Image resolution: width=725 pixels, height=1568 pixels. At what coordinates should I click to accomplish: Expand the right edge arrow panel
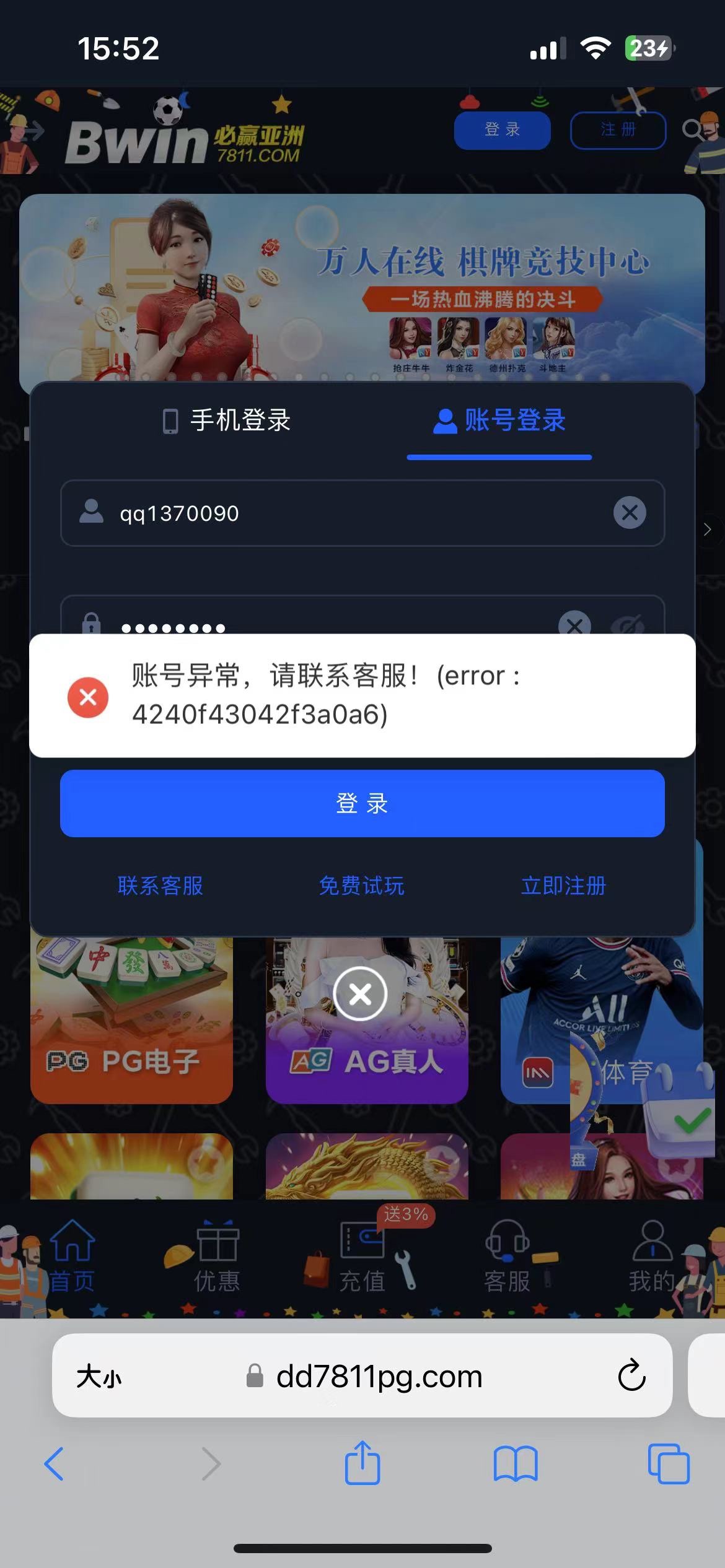[x=707, y=529]
